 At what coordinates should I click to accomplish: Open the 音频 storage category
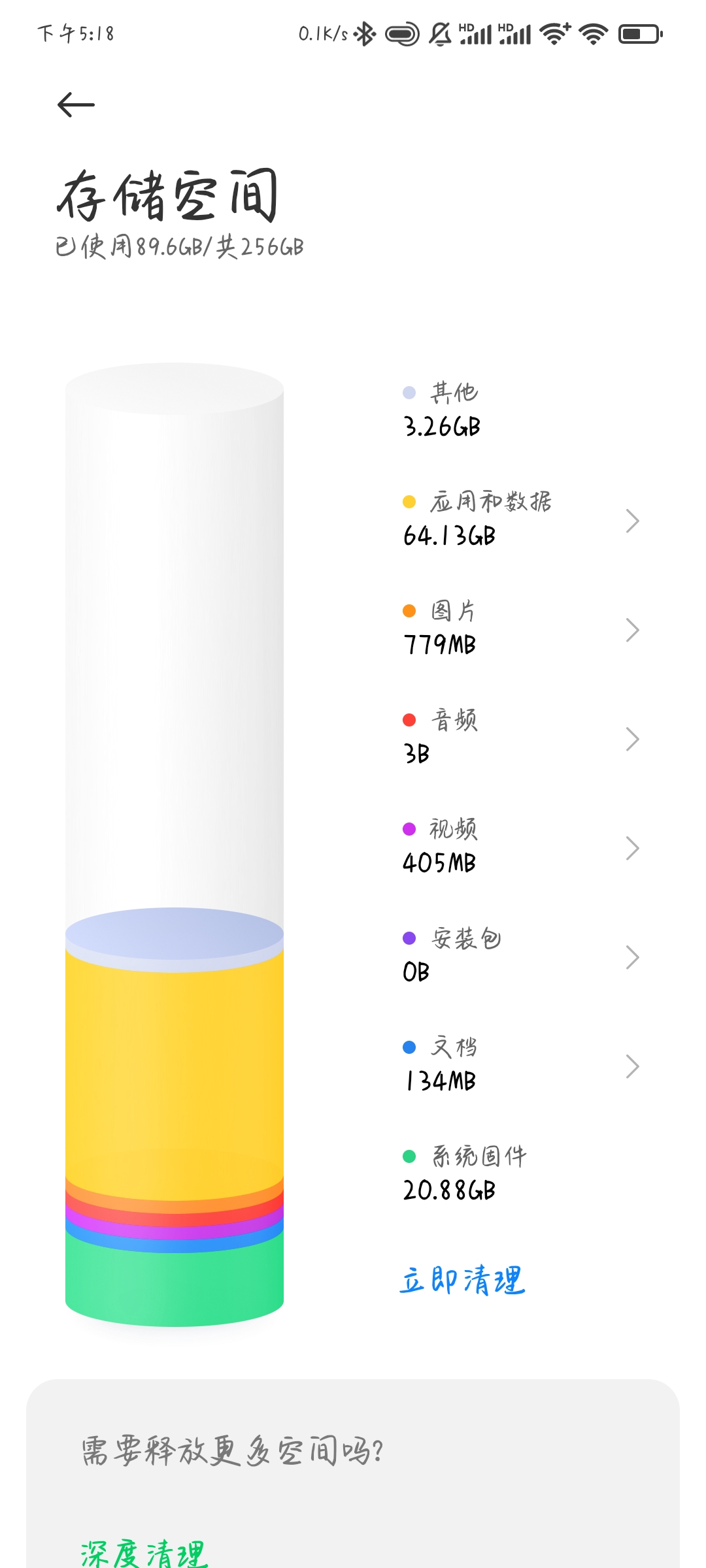click(522, 738)
